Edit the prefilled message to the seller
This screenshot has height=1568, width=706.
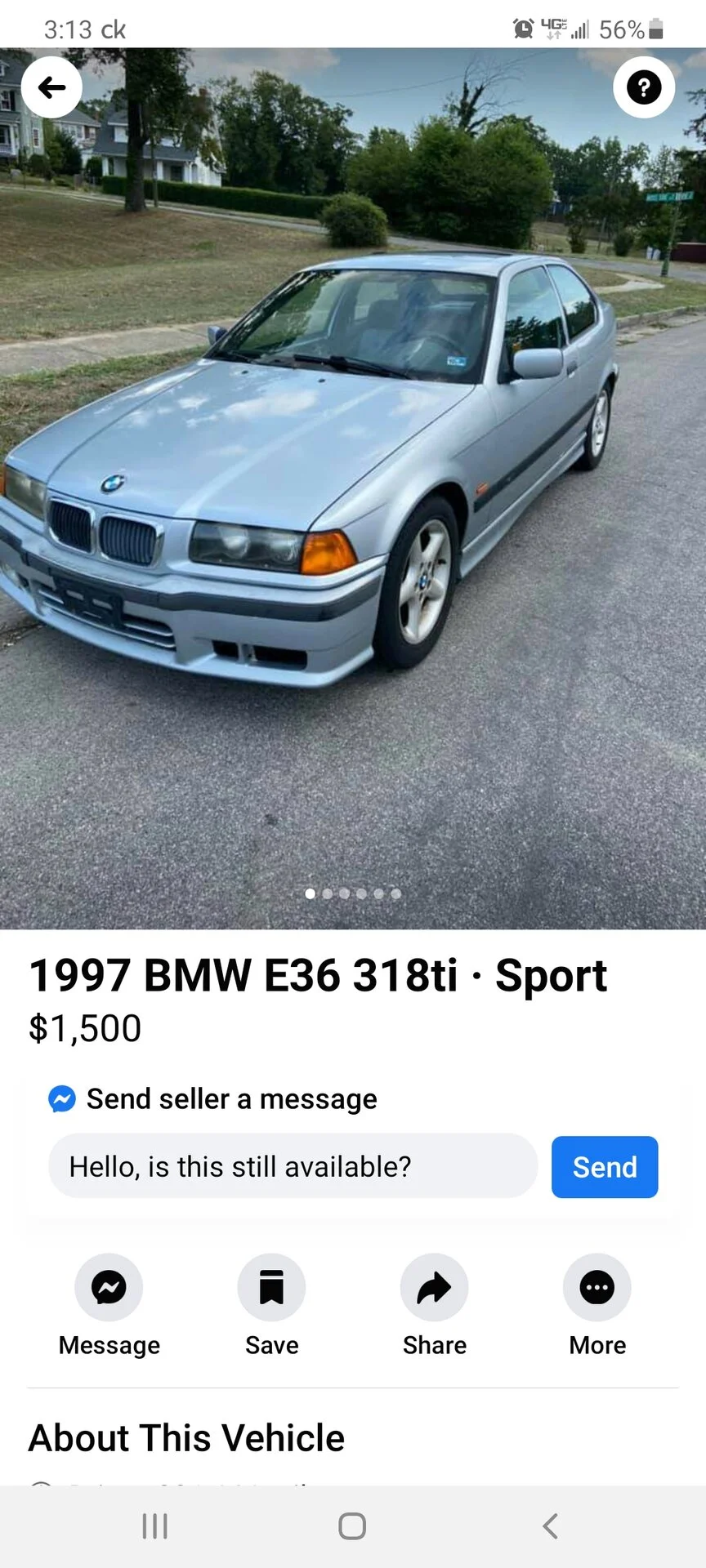[293, 1166]
